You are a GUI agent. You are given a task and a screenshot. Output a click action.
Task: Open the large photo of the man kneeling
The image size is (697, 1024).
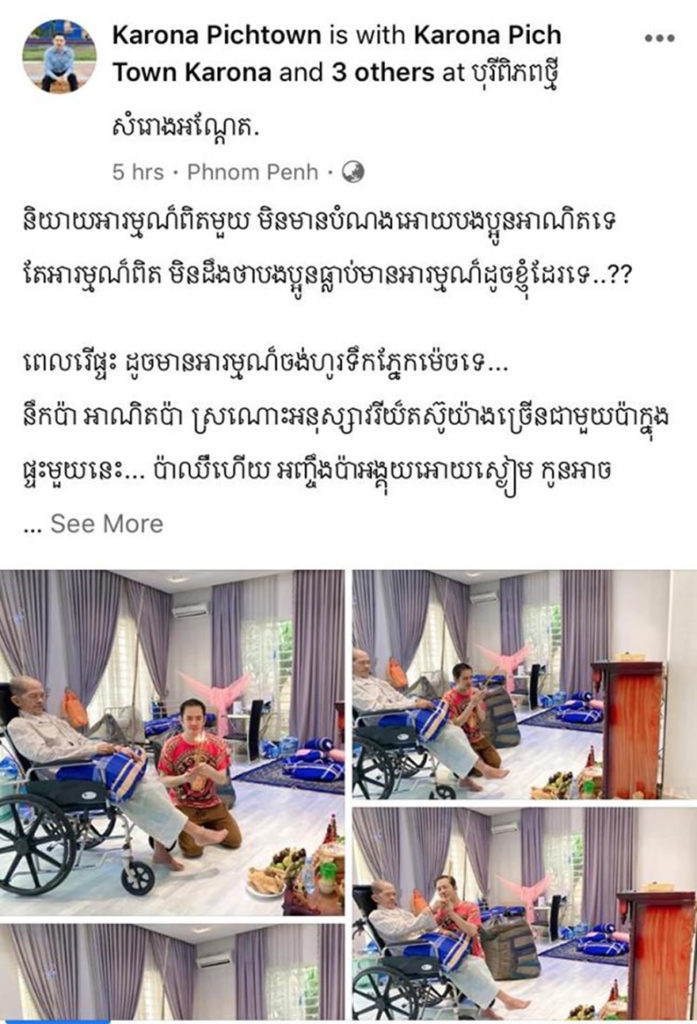172,742
